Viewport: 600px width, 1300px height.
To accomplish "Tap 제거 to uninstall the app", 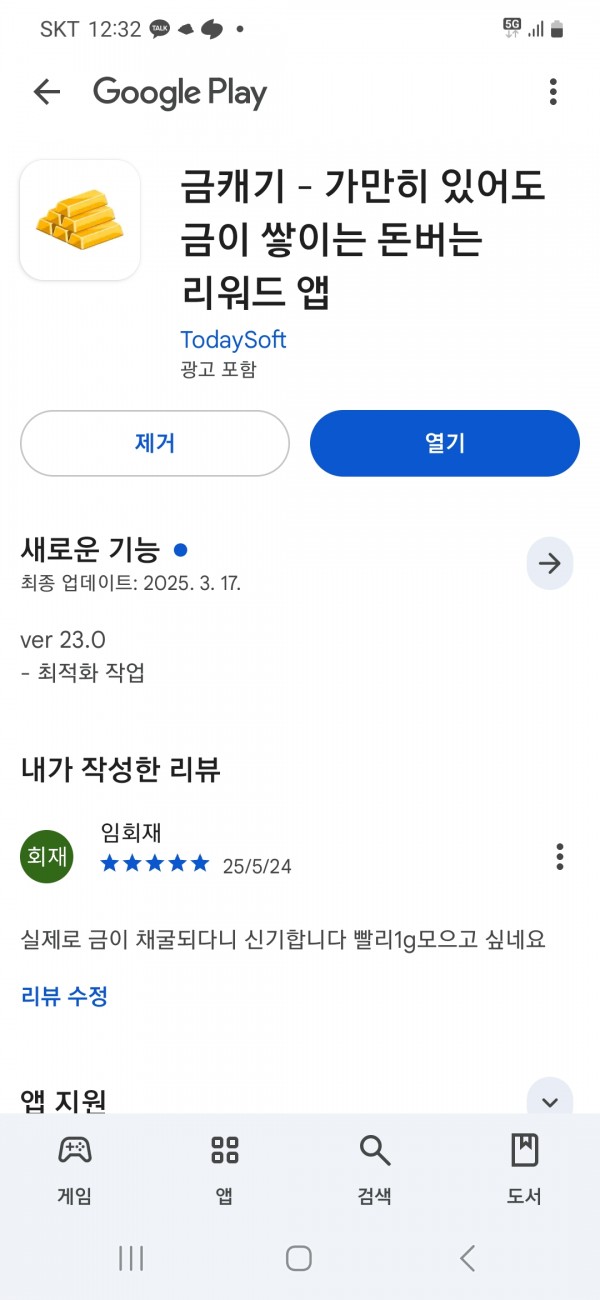I will click(155, 443).
